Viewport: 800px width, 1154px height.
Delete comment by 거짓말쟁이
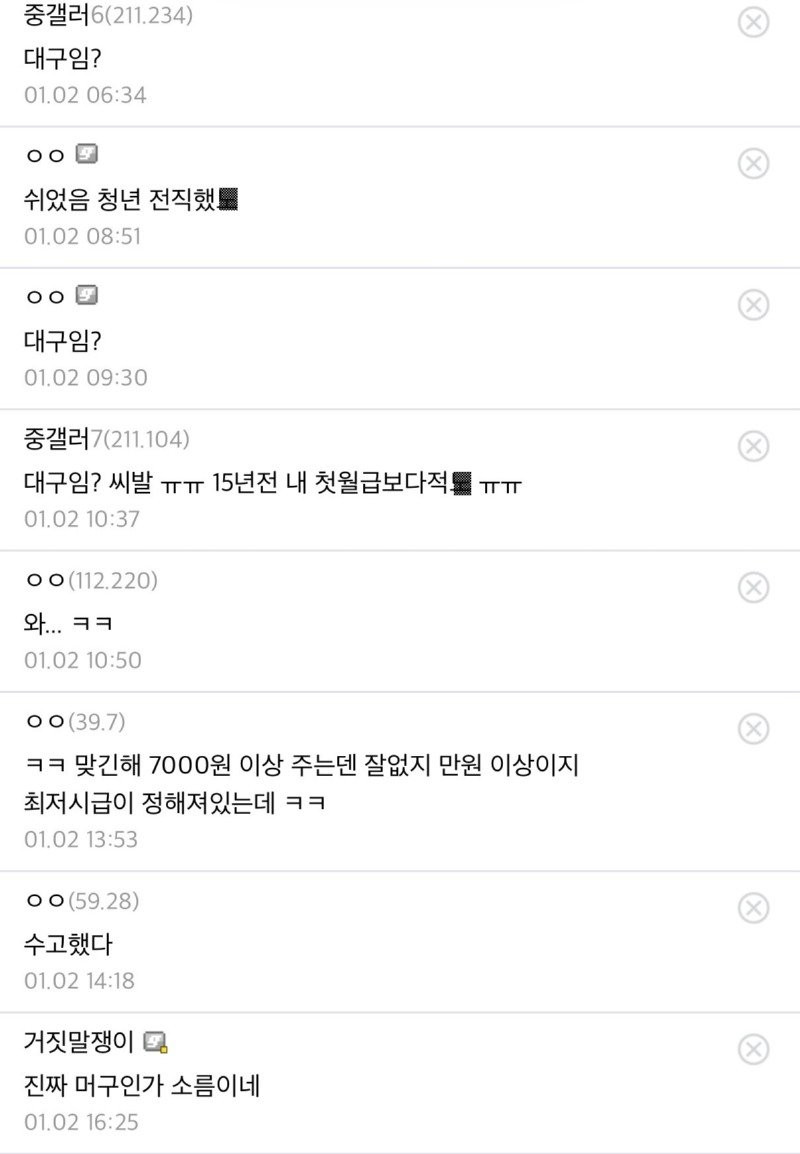753,1049
